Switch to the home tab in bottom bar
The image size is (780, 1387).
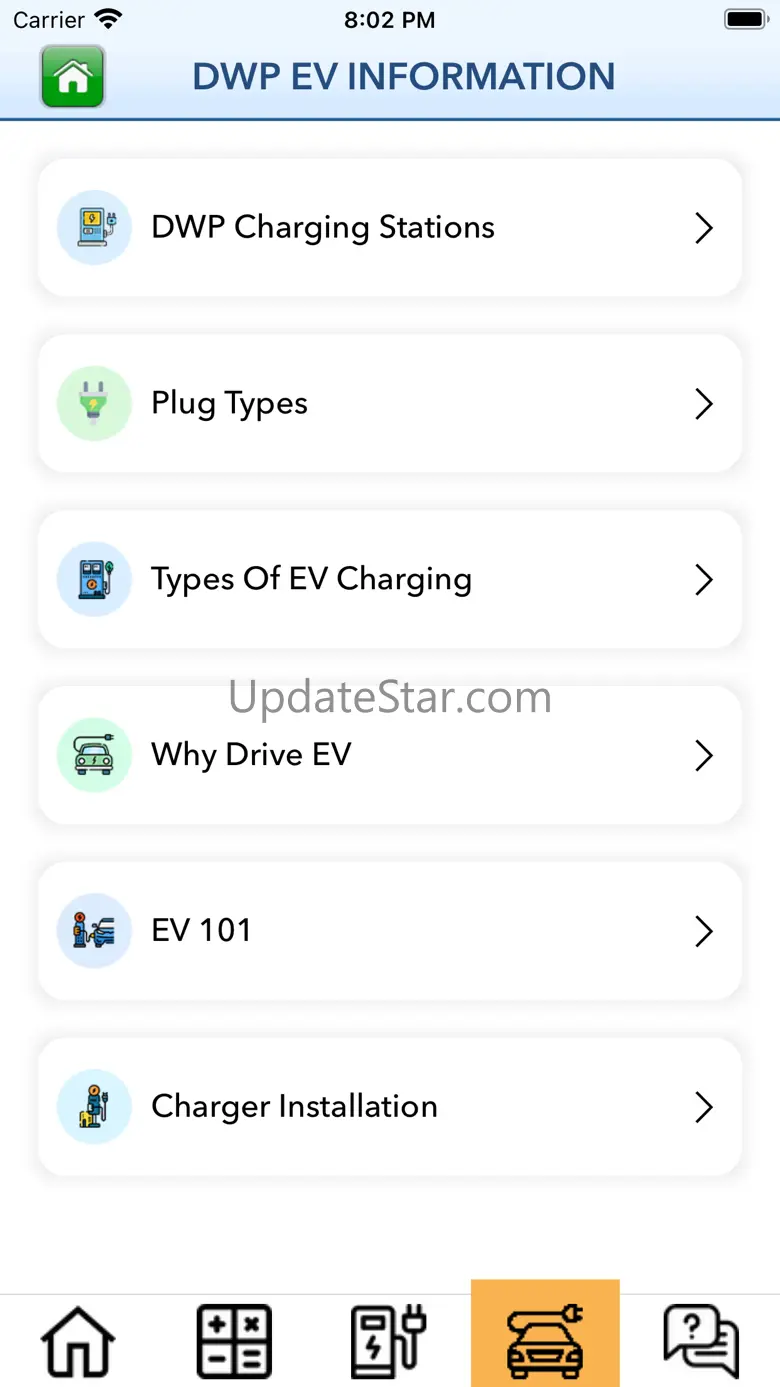pos(78,1340)
